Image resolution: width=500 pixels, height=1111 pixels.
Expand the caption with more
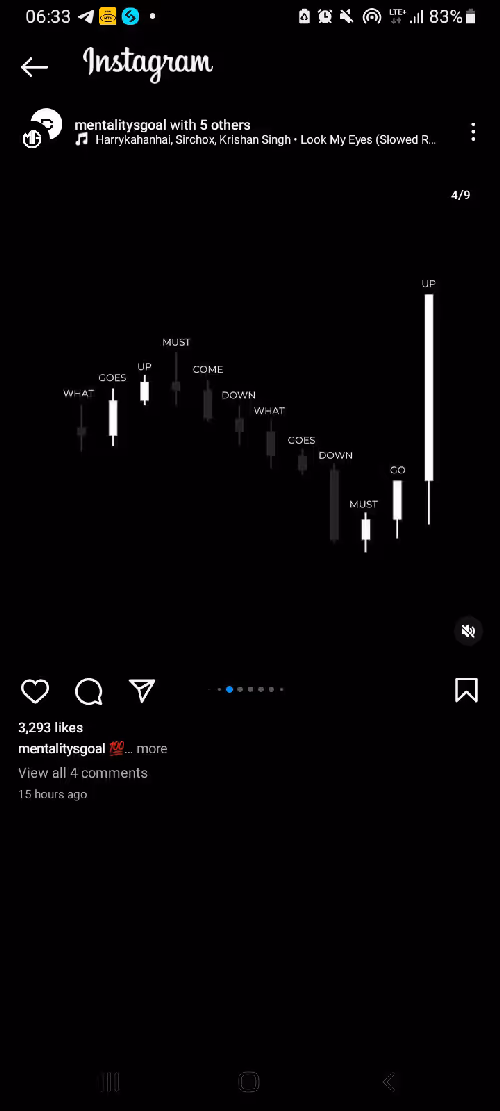tap(152, 748)
